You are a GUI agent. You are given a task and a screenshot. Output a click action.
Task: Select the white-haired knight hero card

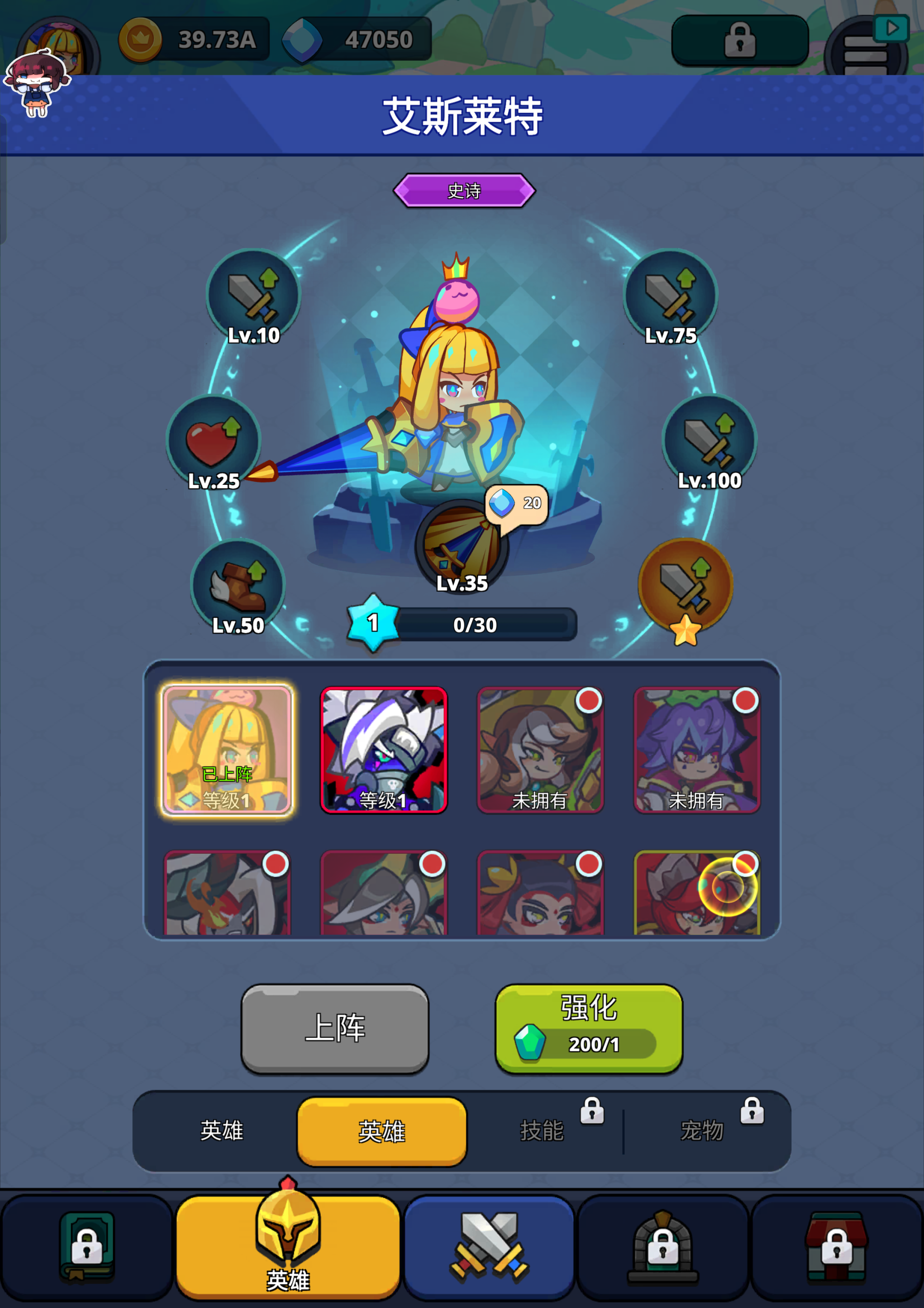pos(384,750)
